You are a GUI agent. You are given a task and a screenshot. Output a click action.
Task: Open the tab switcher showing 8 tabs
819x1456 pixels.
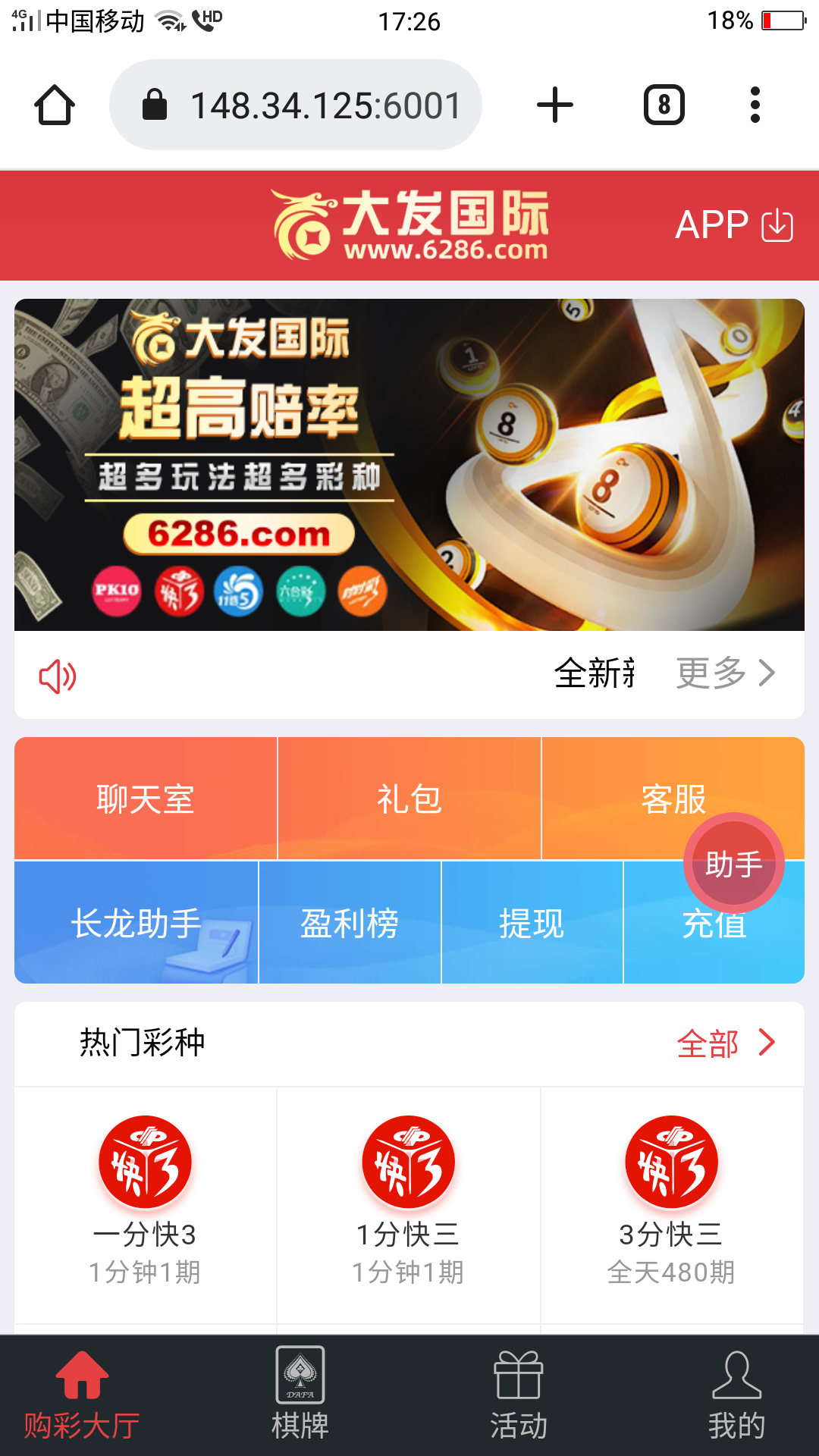tap(664, 105)
